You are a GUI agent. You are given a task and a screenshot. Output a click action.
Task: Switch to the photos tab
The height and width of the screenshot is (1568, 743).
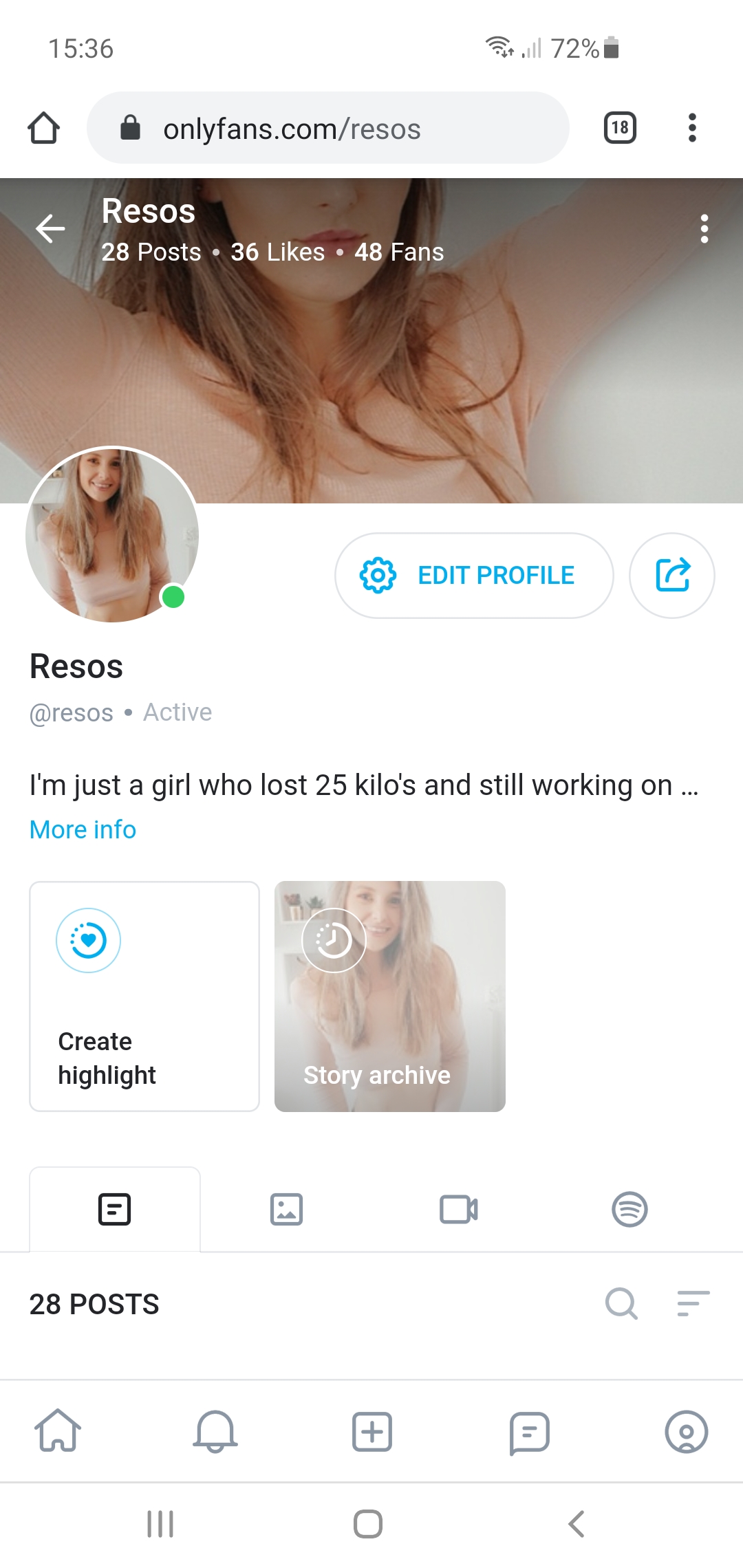tap(286, 1210)
